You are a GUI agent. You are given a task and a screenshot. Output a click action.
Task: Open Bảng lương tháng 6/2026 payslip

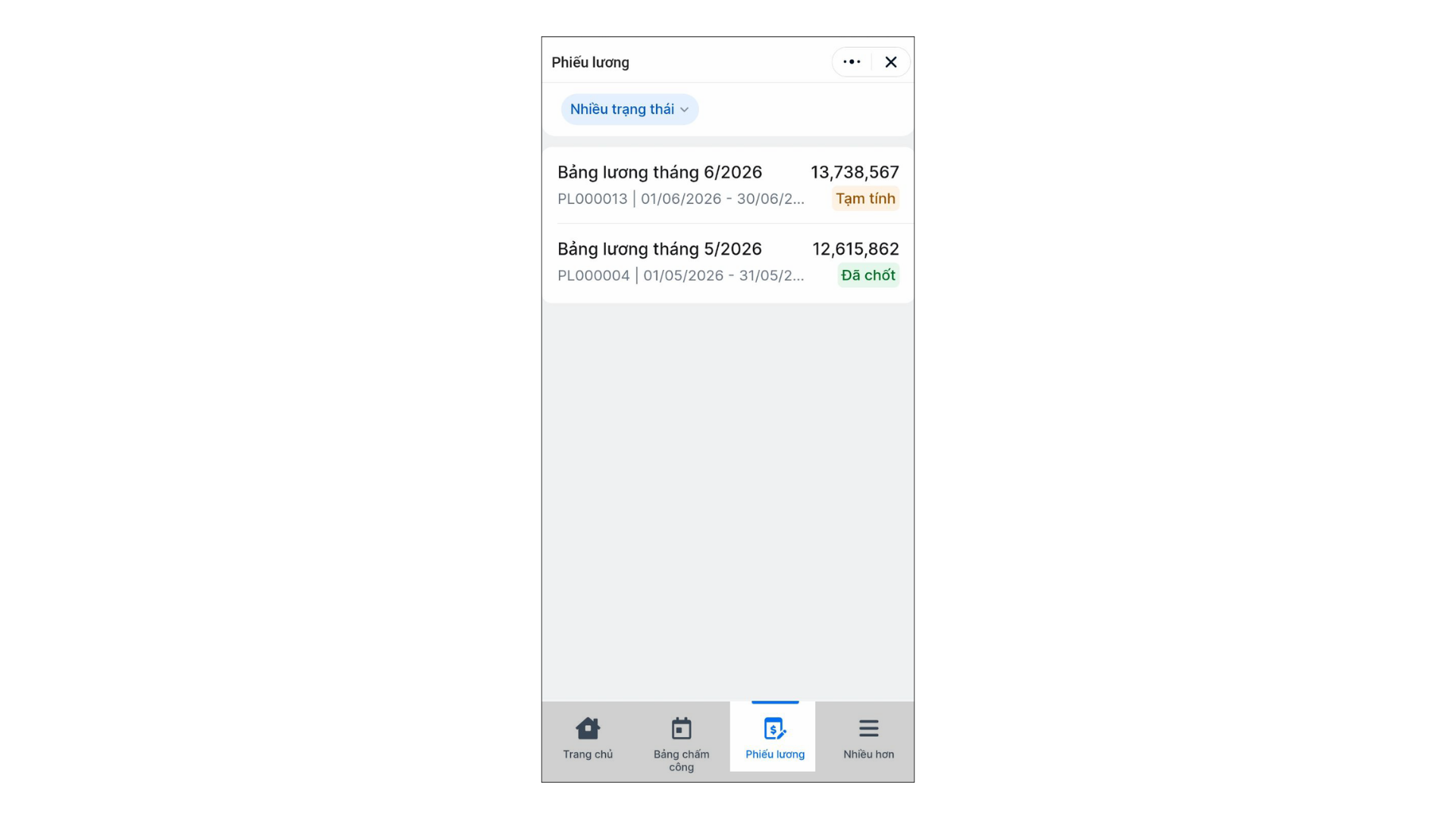pyautogui.click(x=728, y=185)
